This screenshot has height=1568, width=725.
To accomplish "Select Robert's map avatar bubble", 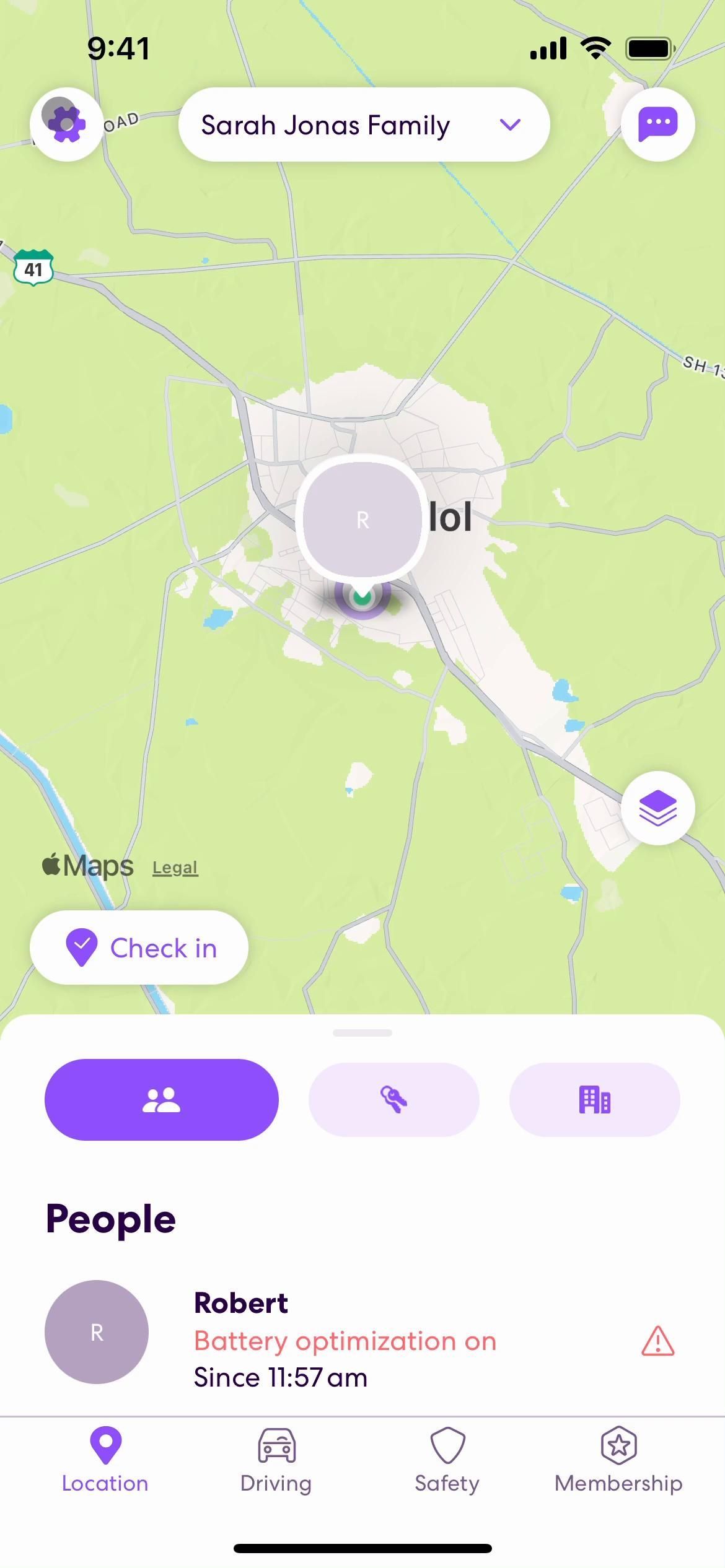I will pyautogui.click(x=362, y=519).
